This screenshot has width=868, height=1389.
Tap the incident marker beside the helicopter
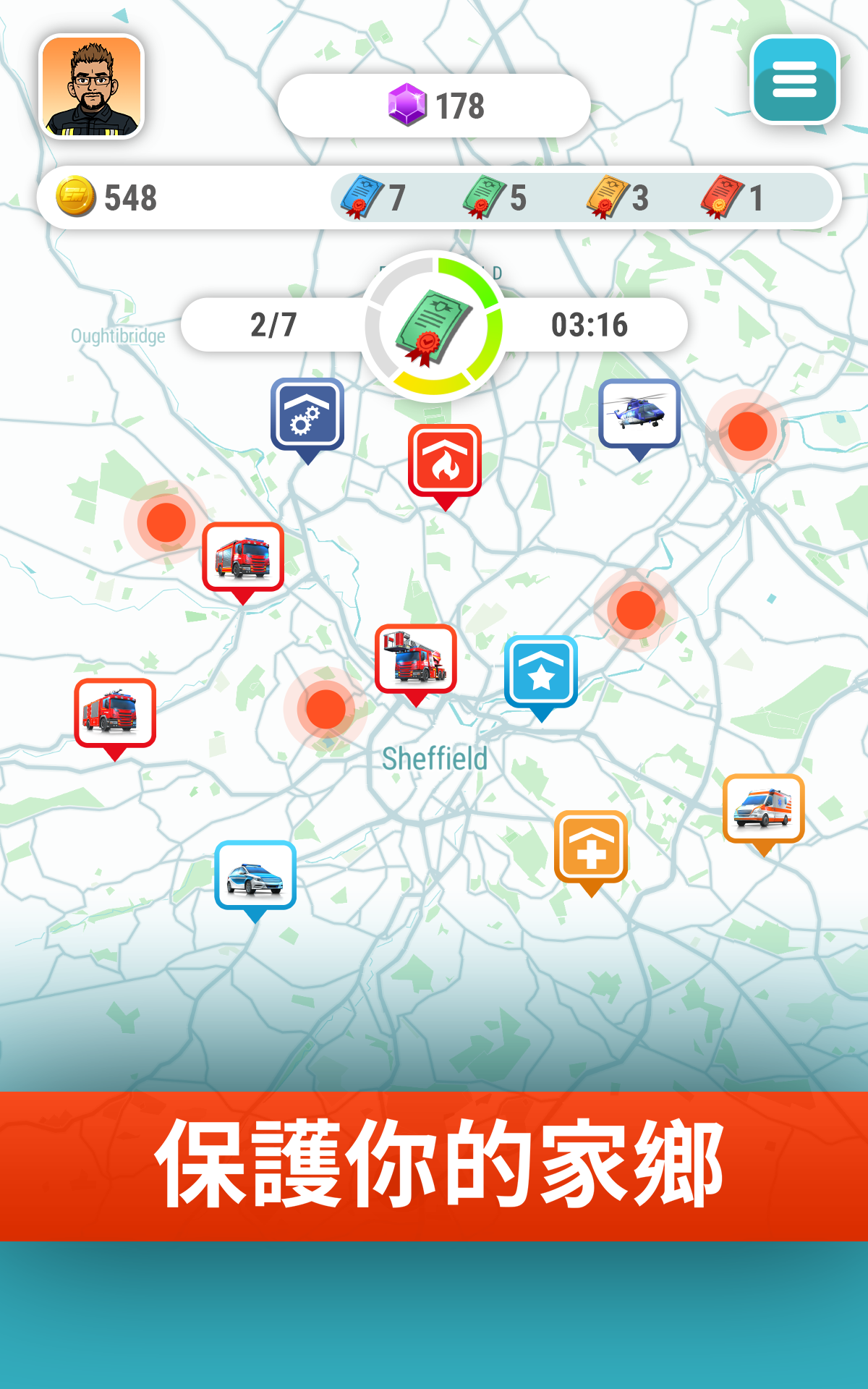747,431
